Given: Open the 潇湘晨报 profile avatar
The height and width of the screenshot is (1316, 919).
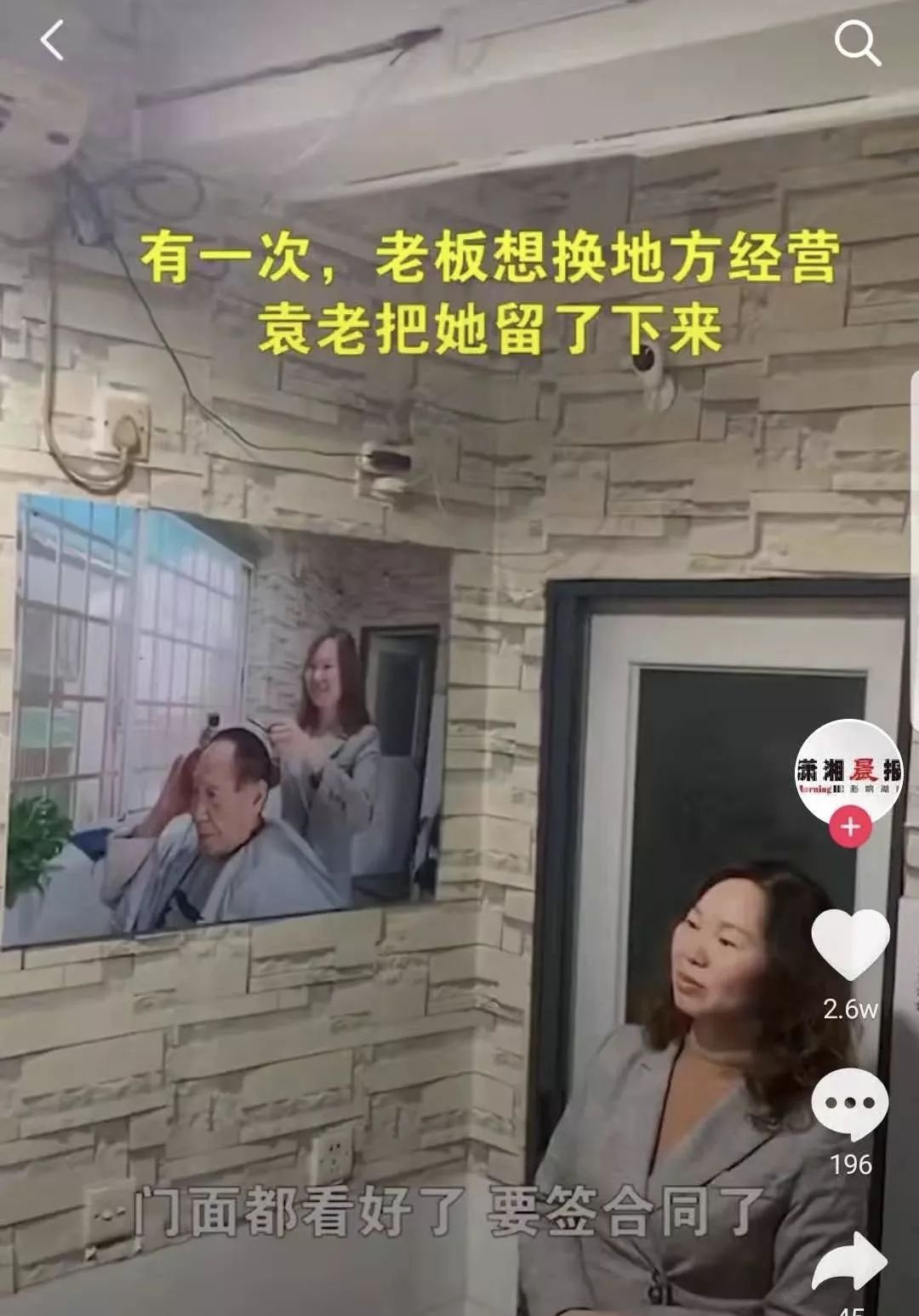Looking at the screenshot, I should (x=848, y=772).
